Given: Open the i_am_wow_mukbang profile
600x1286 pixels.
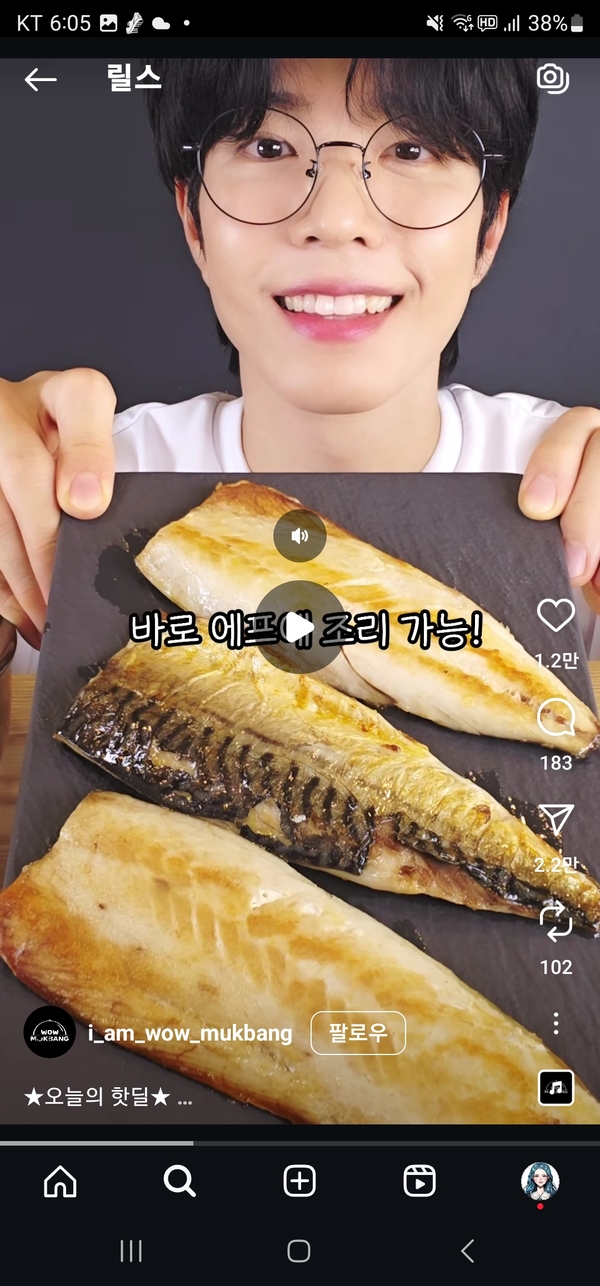Looking at the screenshot, I should tap(190, 1033).
